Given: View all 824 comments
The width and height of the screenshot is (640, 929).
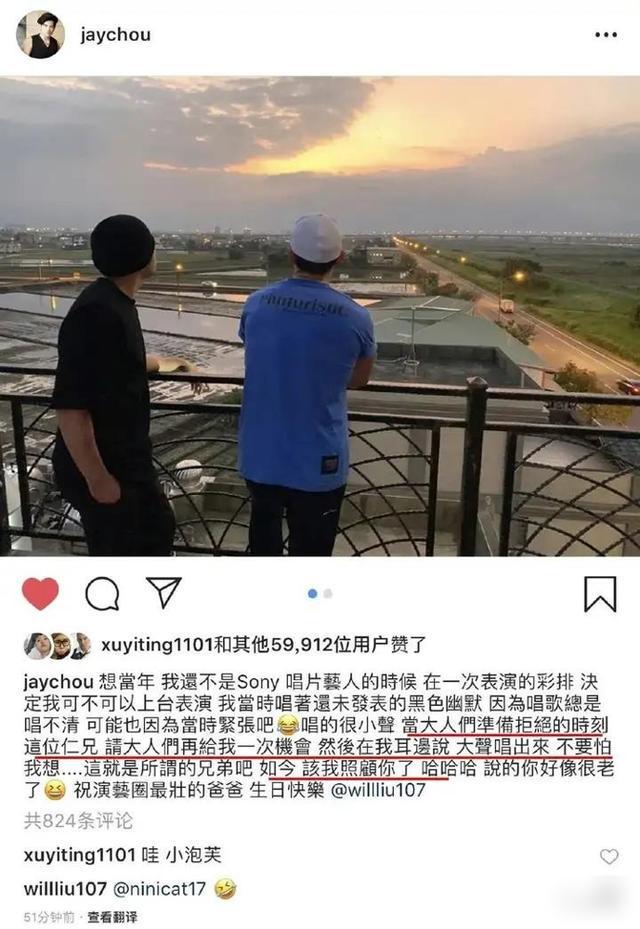Looking at the screenshot, I should 78,821.
